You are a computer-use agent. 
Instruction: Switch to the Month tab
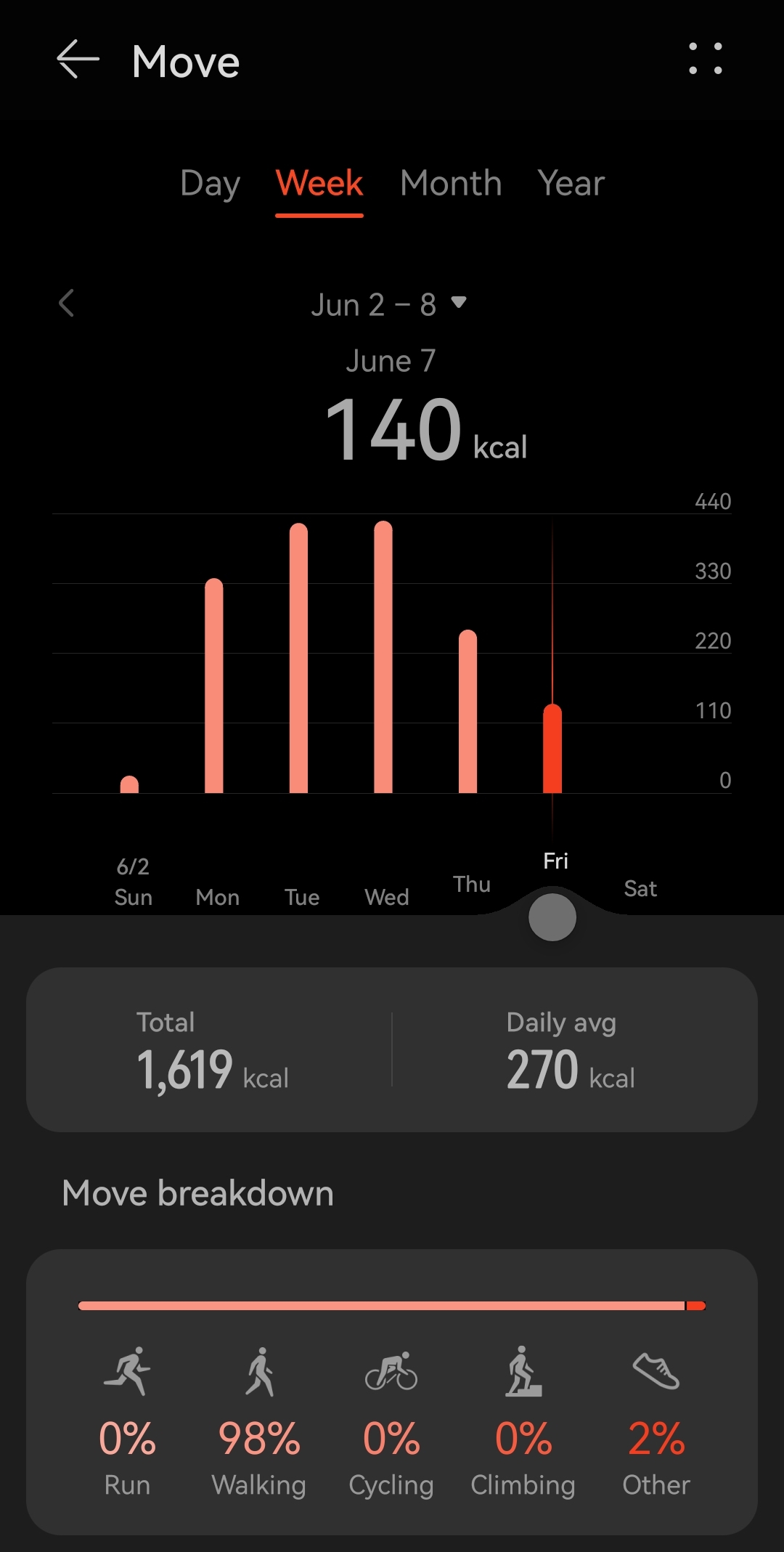(451, 183)
